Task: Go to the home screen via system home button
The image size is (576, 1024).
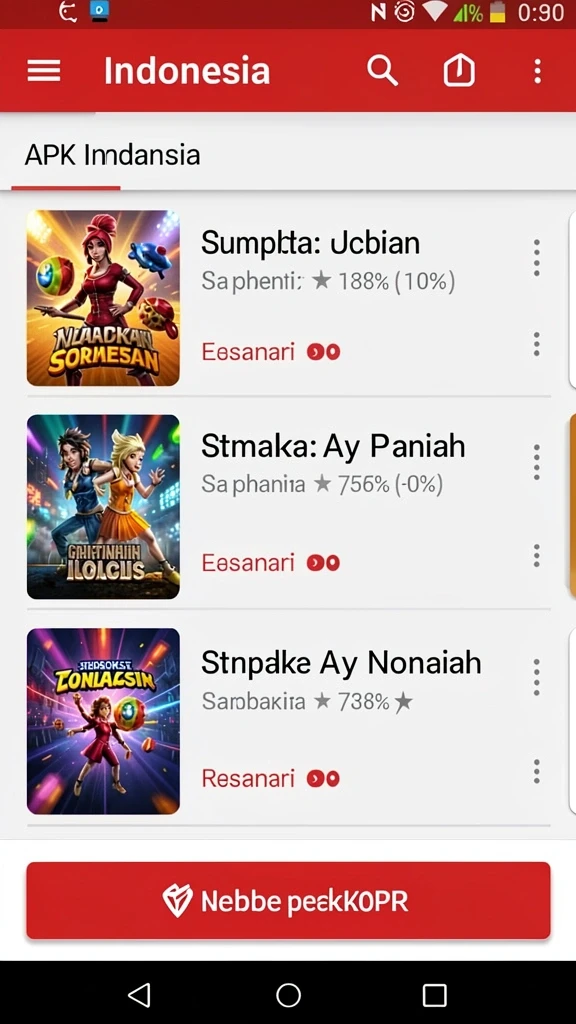Action: pos(288,995)
